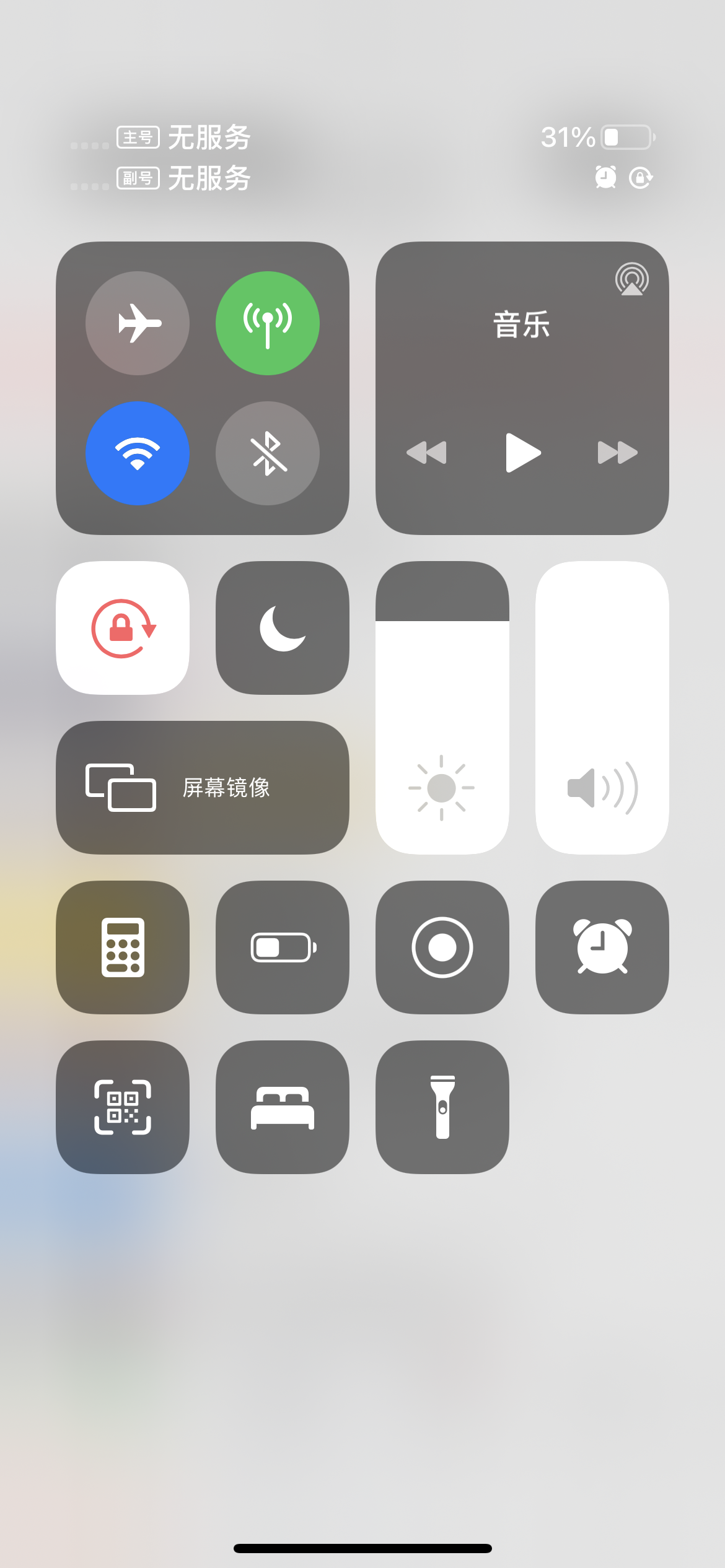The width and height of the screenshot is (725, 1568).
Task: Open AirPlay in the music tile
Action: pyautogui.click(x=631, y=279)
